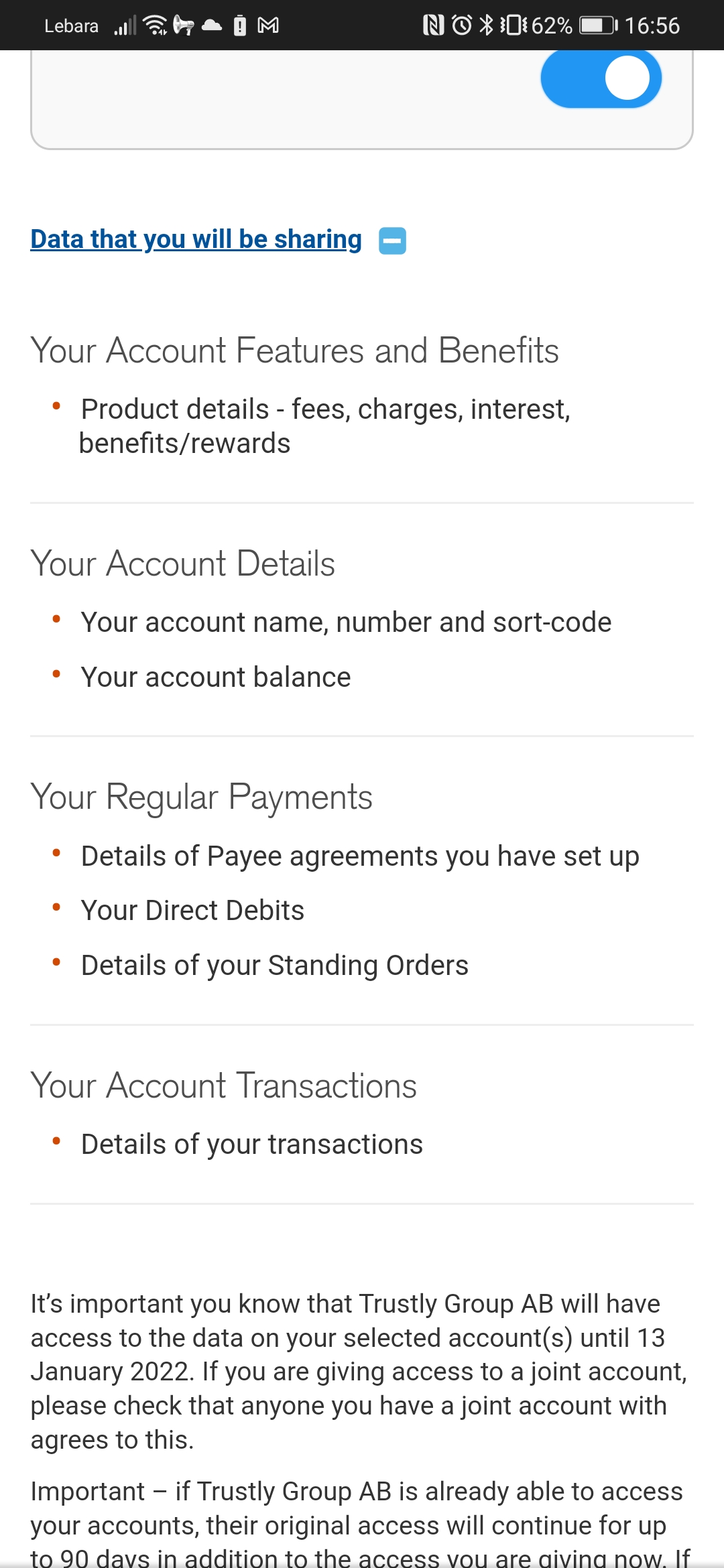The image size is (724, 1568).
Task: Collapse the data sharing section
Action: [x=393, y=240]
